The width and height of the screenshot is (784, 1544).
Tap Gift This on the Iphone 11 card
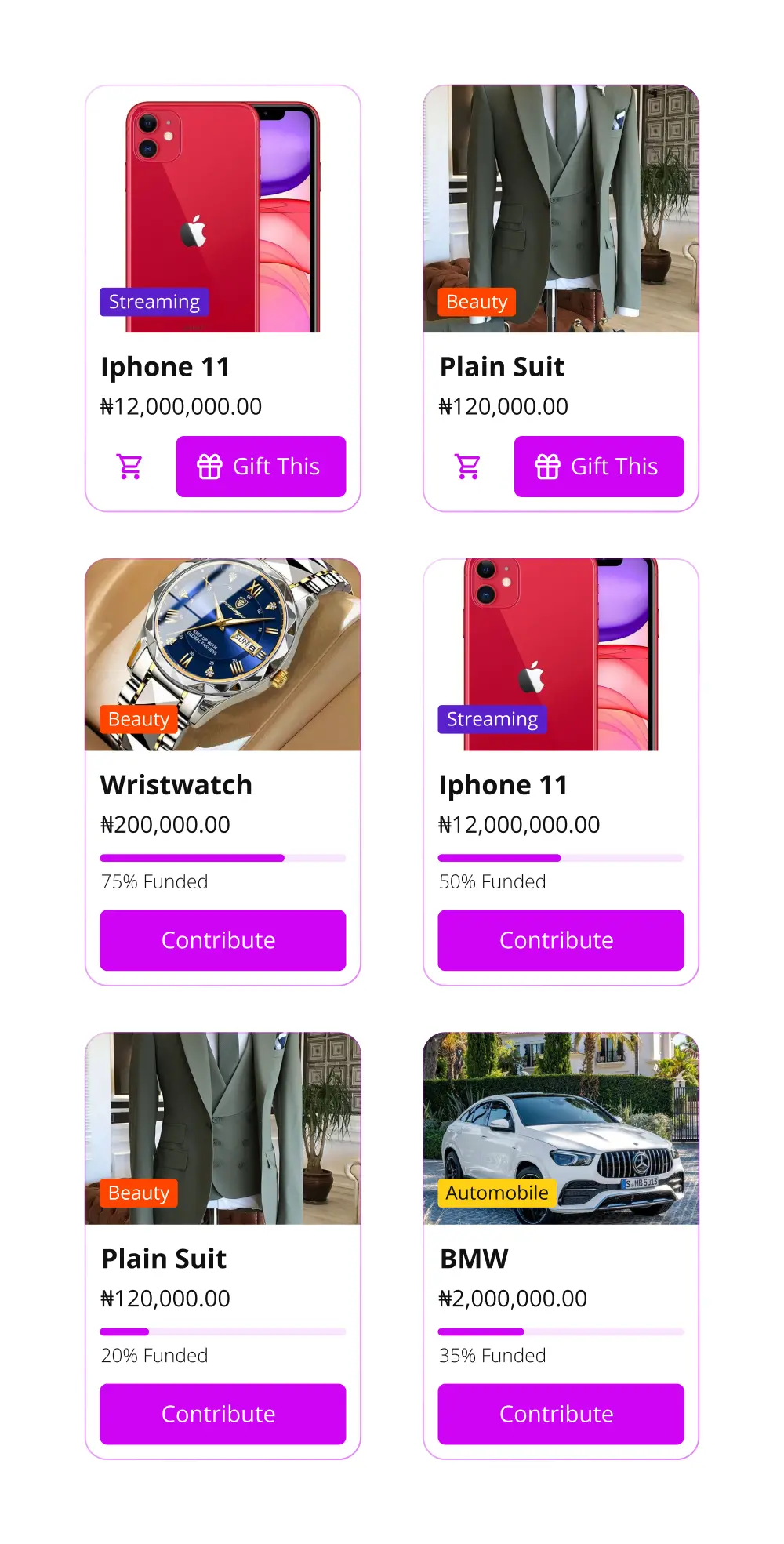(x=260, y=467)
